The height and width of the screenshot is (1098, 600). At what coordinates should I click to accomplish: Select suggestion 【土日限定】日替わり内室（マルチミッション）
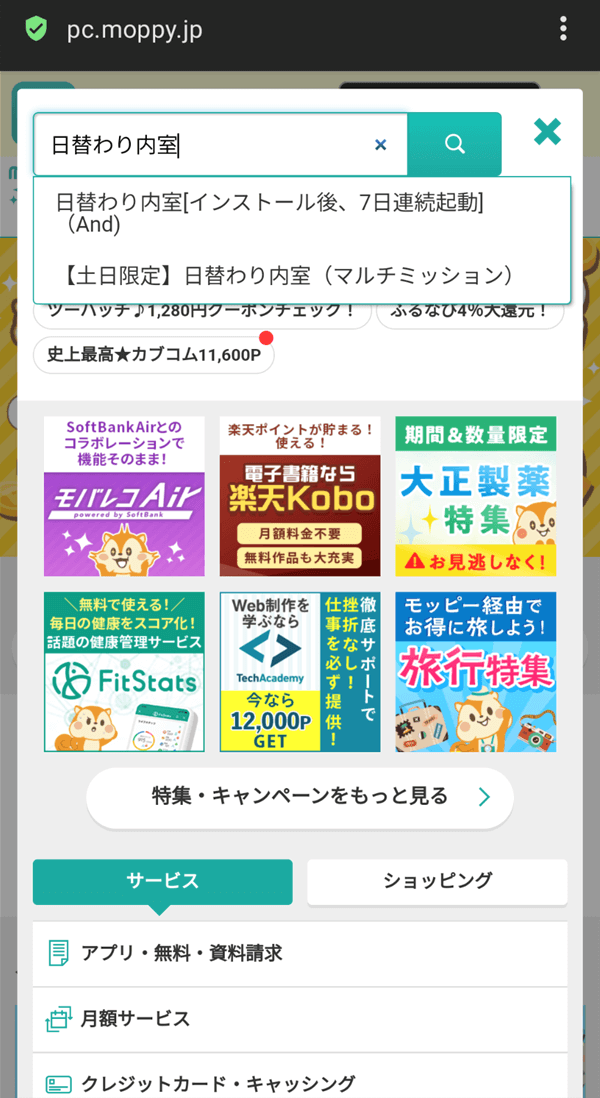click(290, 274)
